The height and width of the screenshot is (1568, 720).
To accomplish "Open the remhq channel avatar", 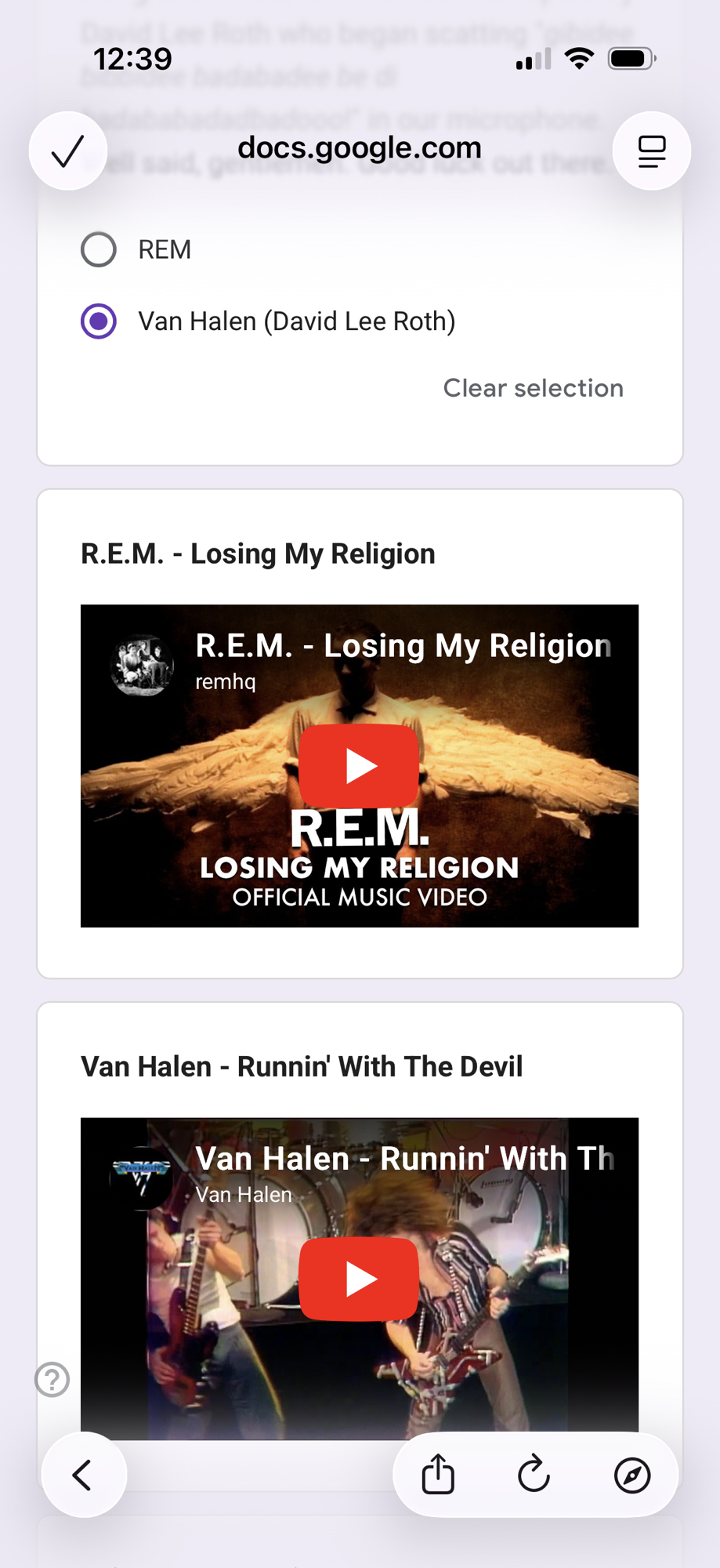I will point(142,665).
